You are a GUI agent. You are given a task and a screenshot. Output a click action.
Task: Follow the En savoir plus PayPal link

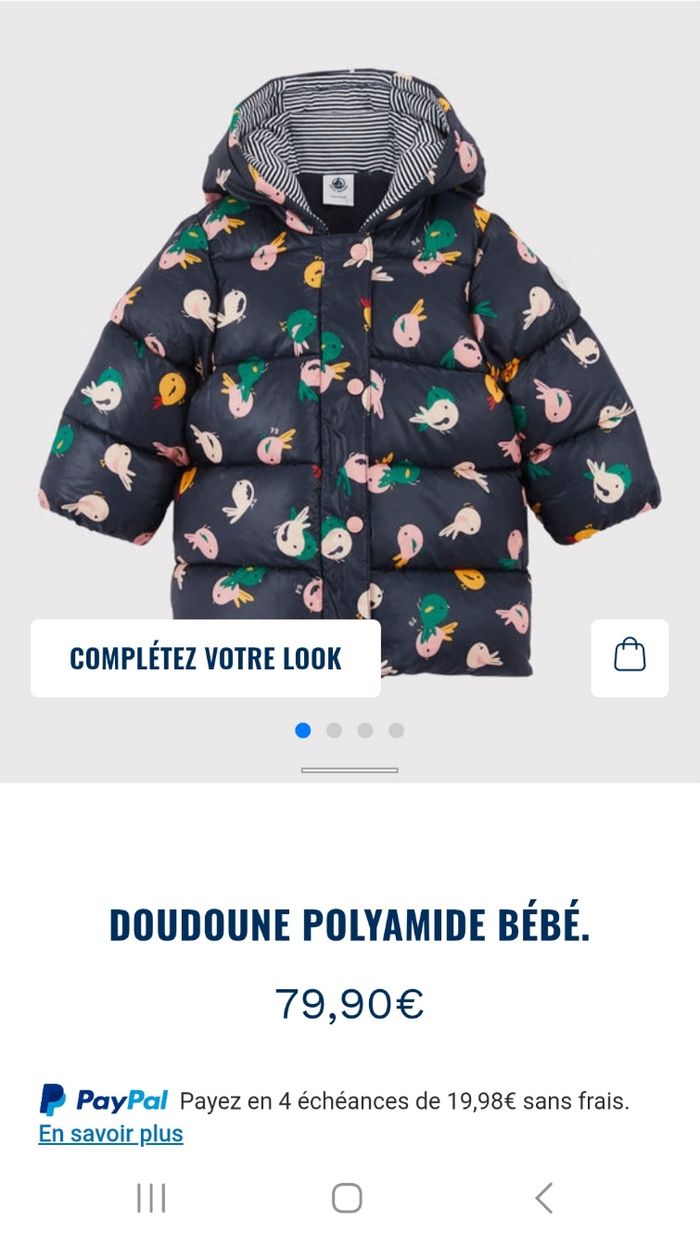[x=111, y=1134]
